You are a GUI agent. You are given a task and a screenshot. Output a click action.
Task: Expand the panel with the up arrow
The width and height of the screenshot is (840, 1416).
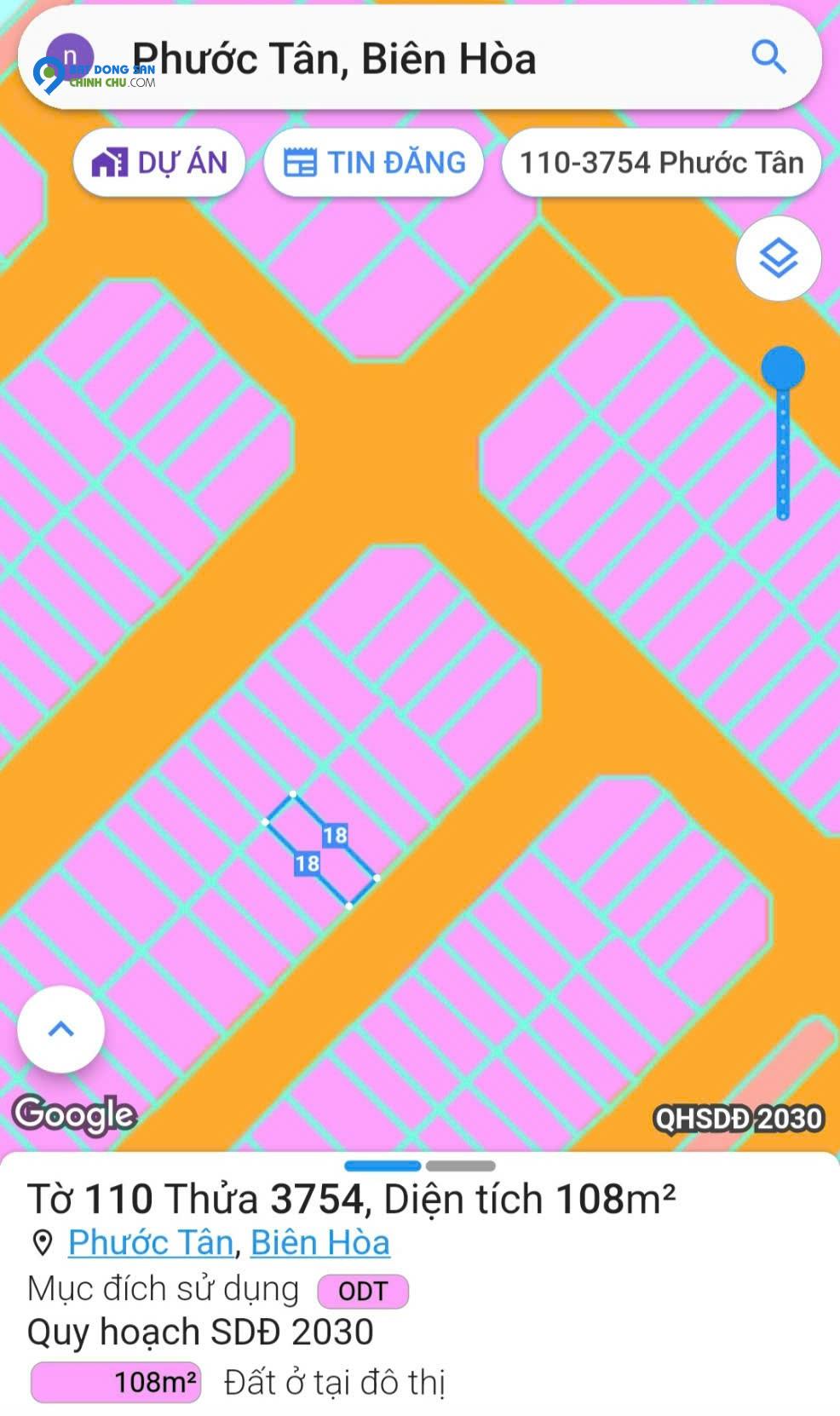[x=60, y=1028]
